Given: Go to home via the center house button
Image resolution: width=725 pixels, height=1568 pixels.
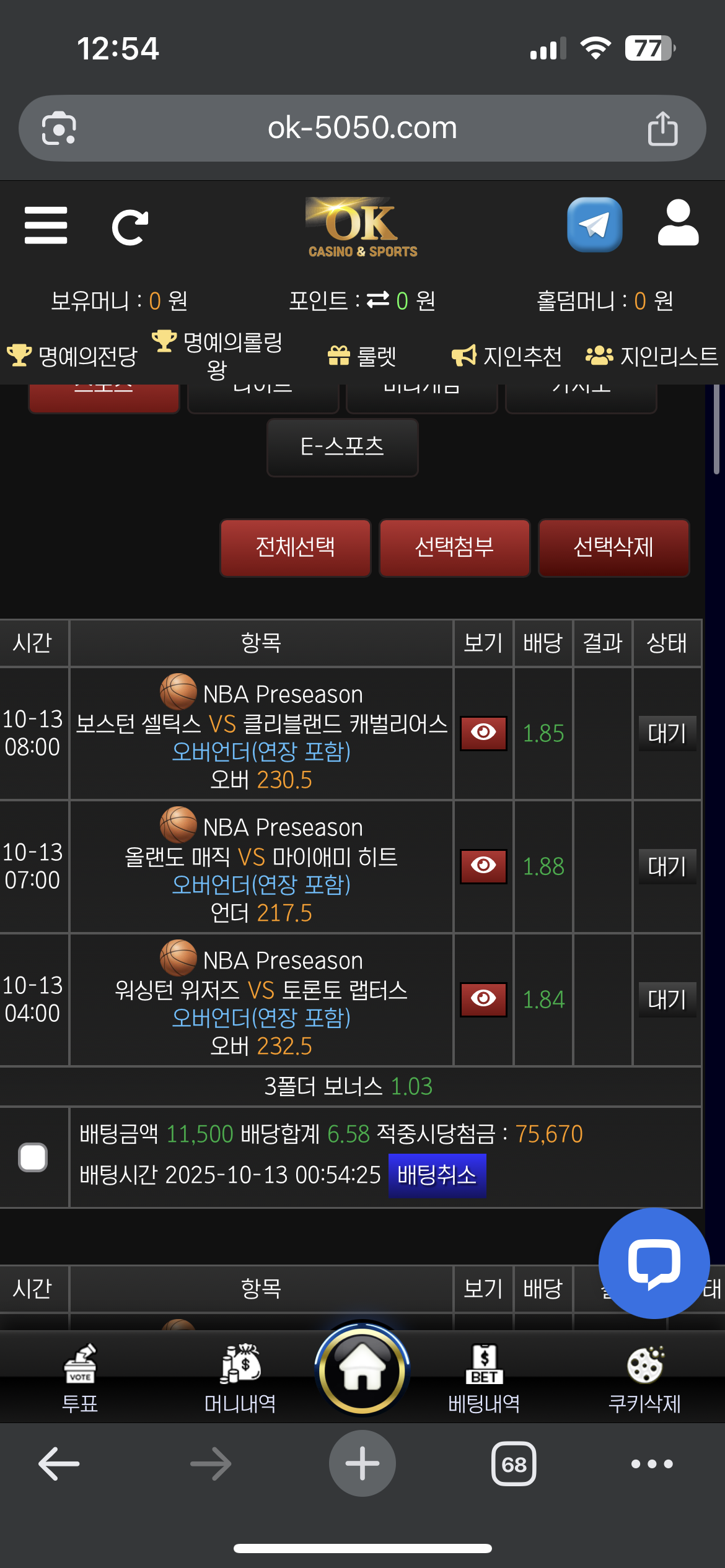Looking at the screenshot, I should 362,1370.
